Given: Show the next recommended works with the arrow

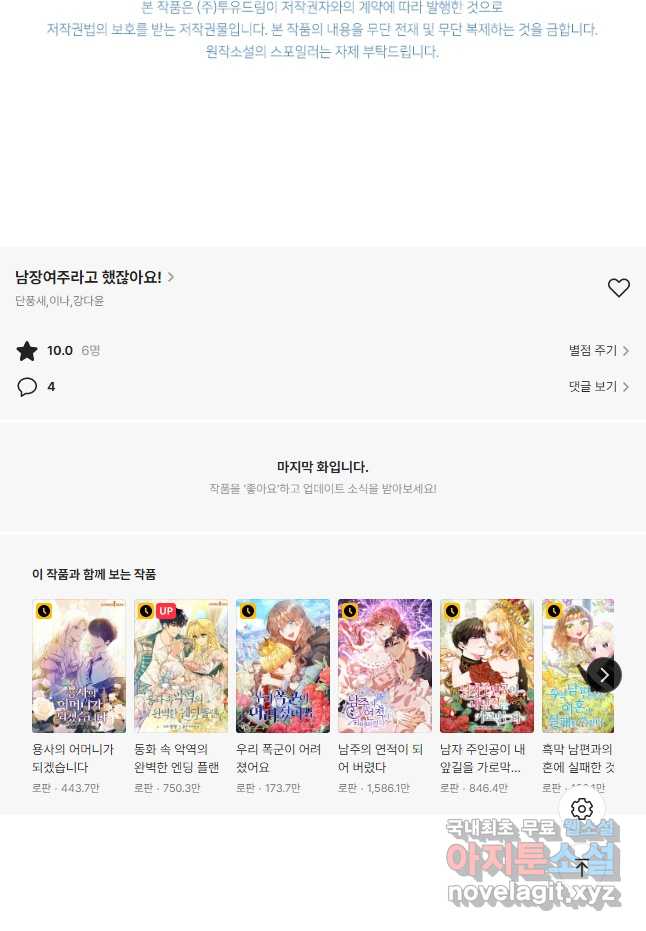Looking at the screenshot, I should coord(604,675).
